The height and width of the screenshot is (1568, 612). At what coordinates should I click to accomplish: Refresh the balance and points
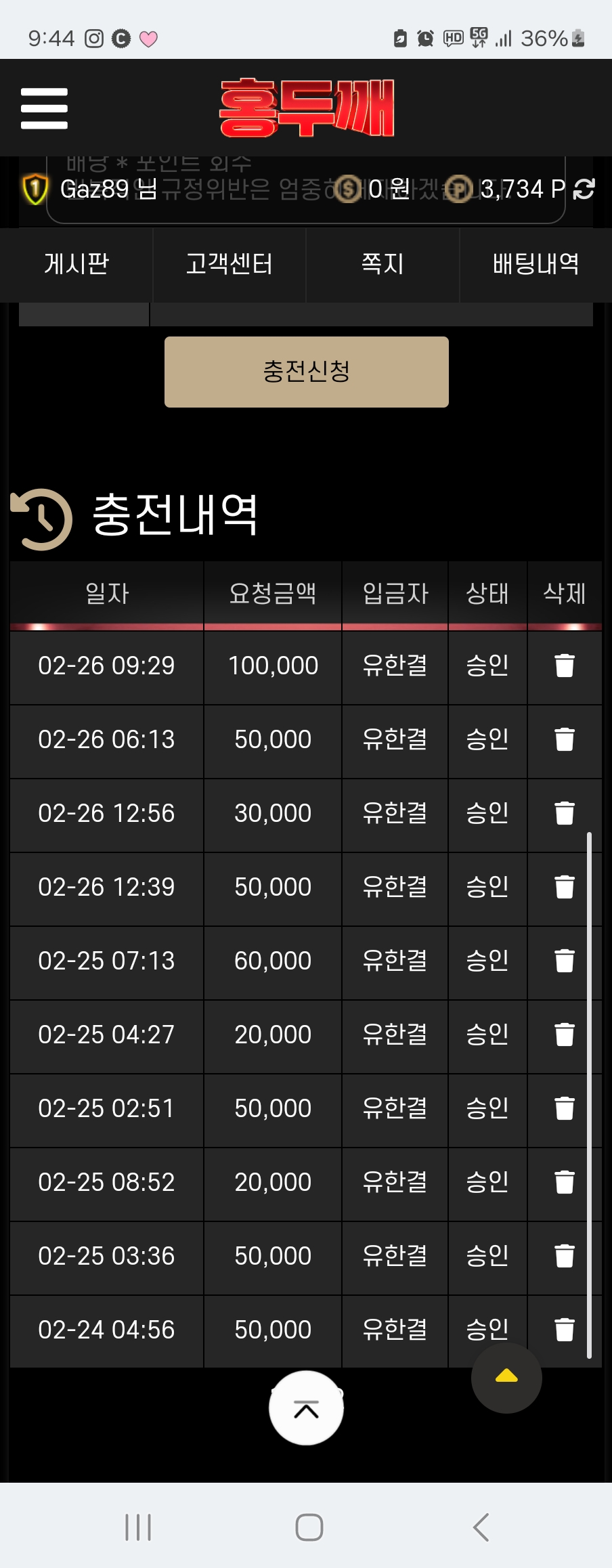(584, 189)
